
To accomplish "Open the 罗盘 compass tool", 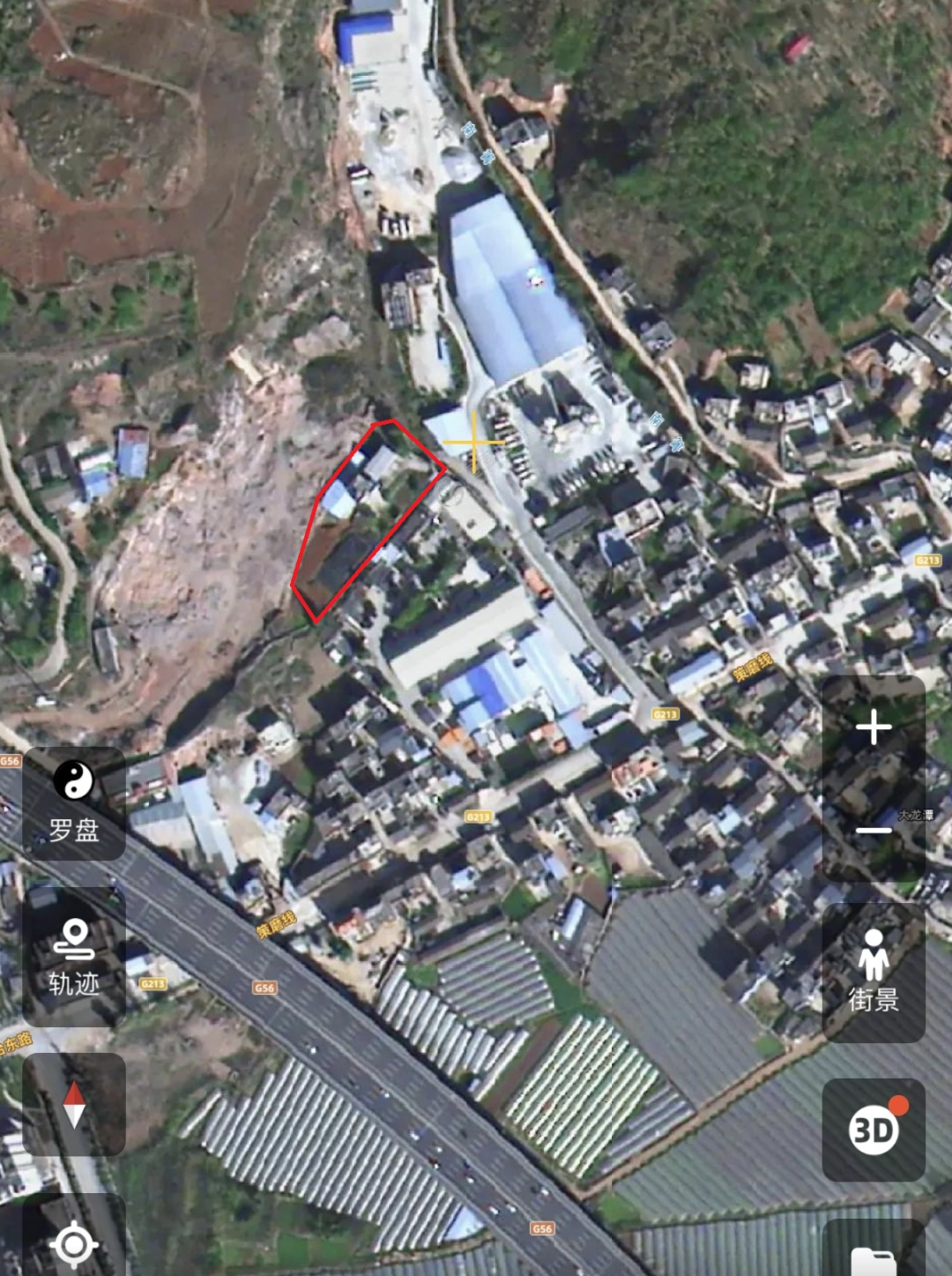I will tap(74, 803).
